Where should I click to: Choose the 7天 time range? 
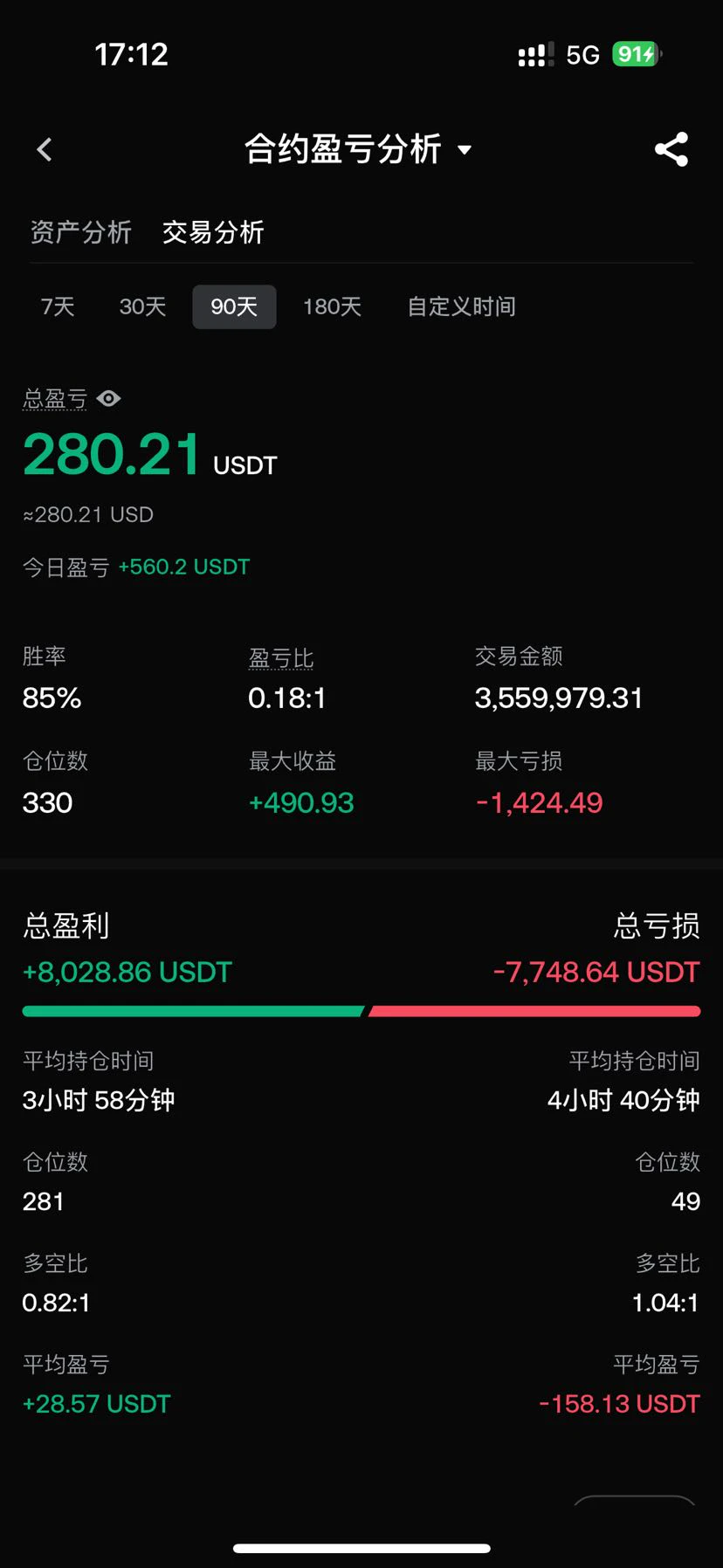(x=58, y=306)
